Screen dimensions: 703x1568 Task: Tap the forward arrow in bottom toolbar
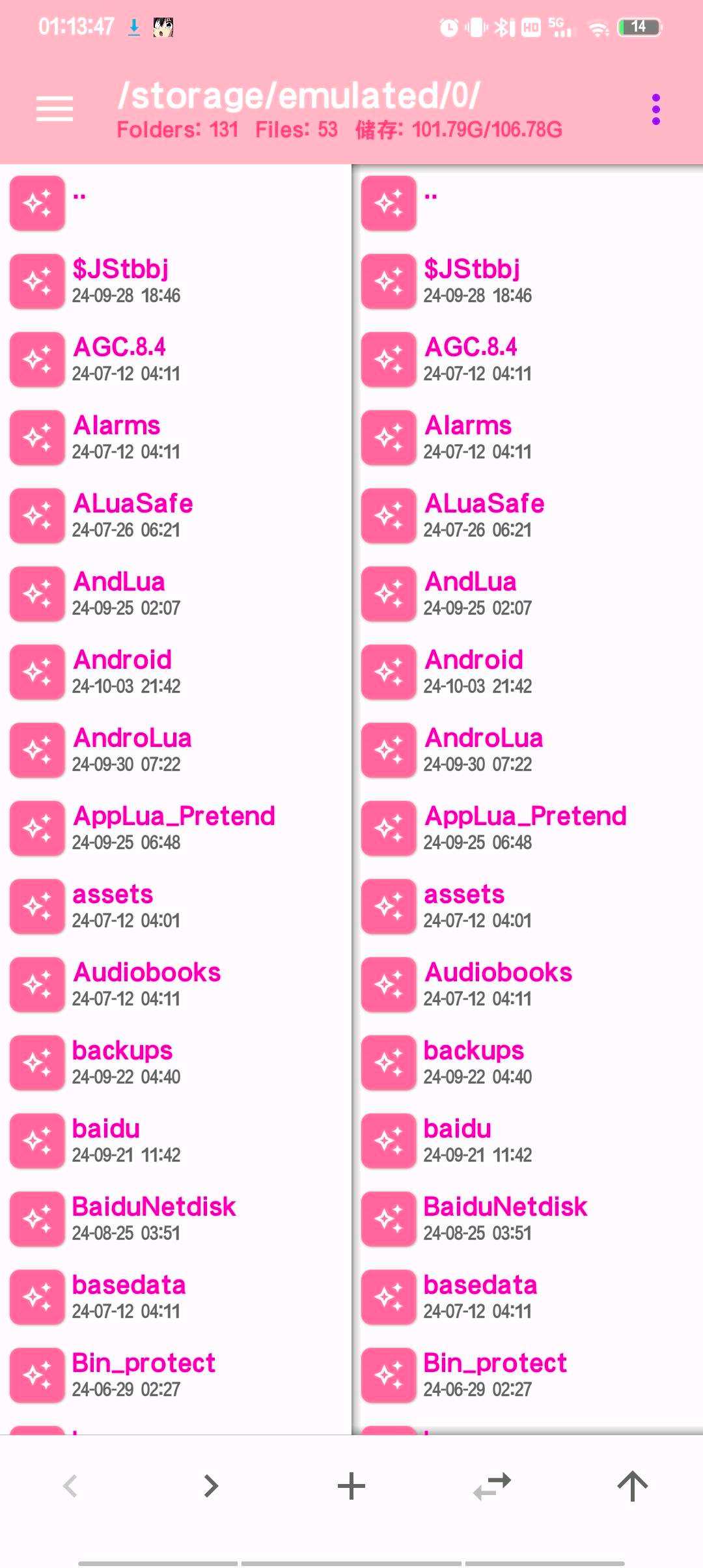click(210, 1486)
